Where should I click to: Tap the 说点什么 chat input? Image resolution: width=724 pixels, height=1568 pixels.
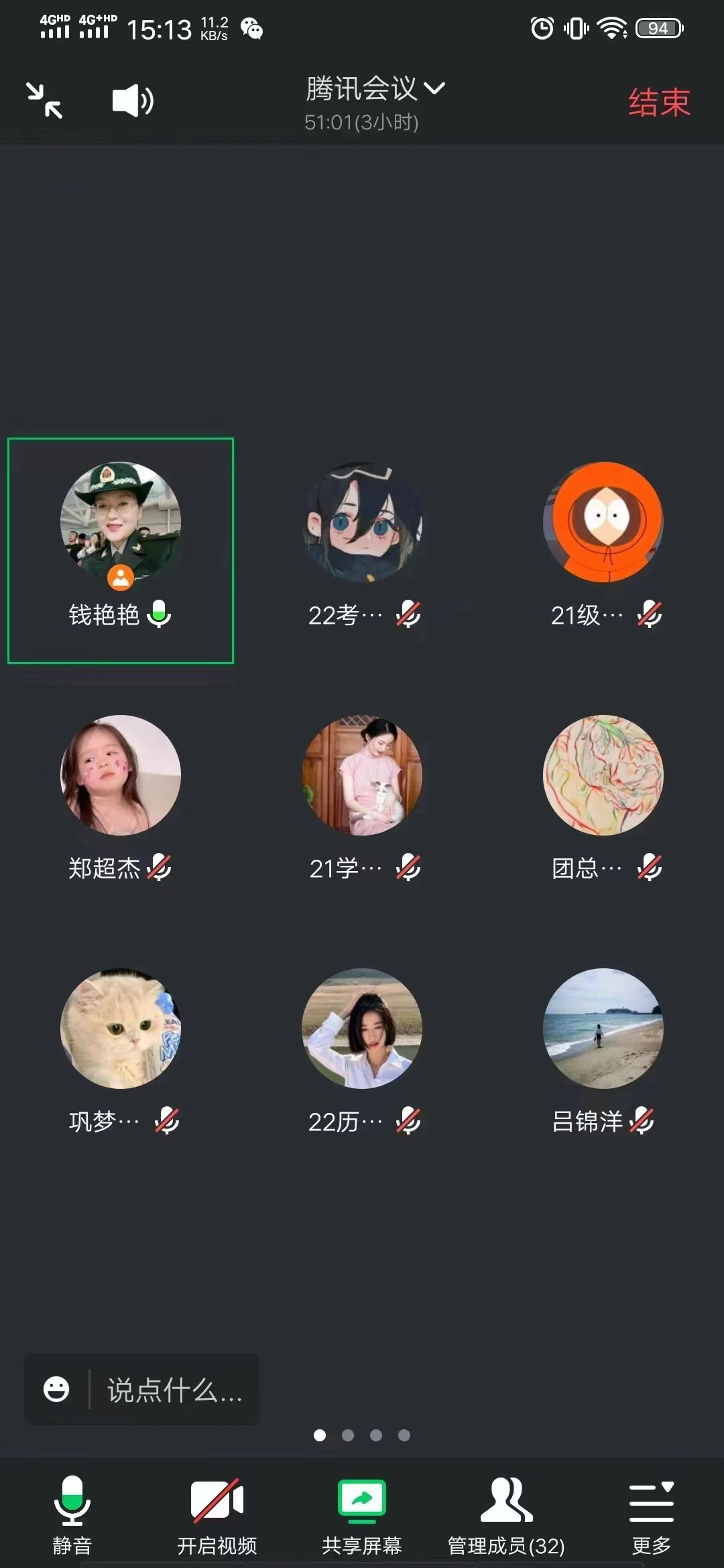174,1389
